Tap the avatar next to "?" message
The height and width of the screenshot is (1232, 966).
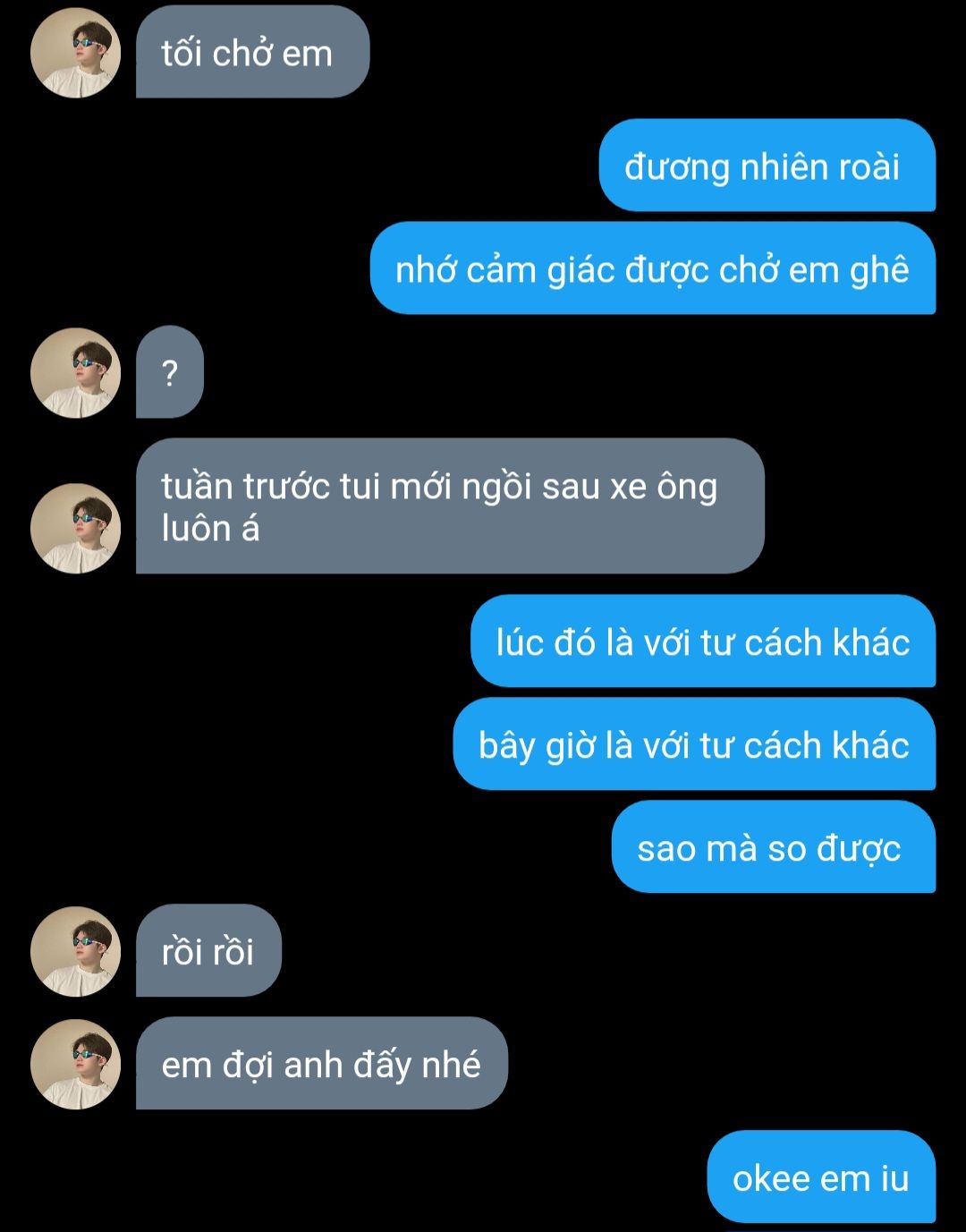75,372
